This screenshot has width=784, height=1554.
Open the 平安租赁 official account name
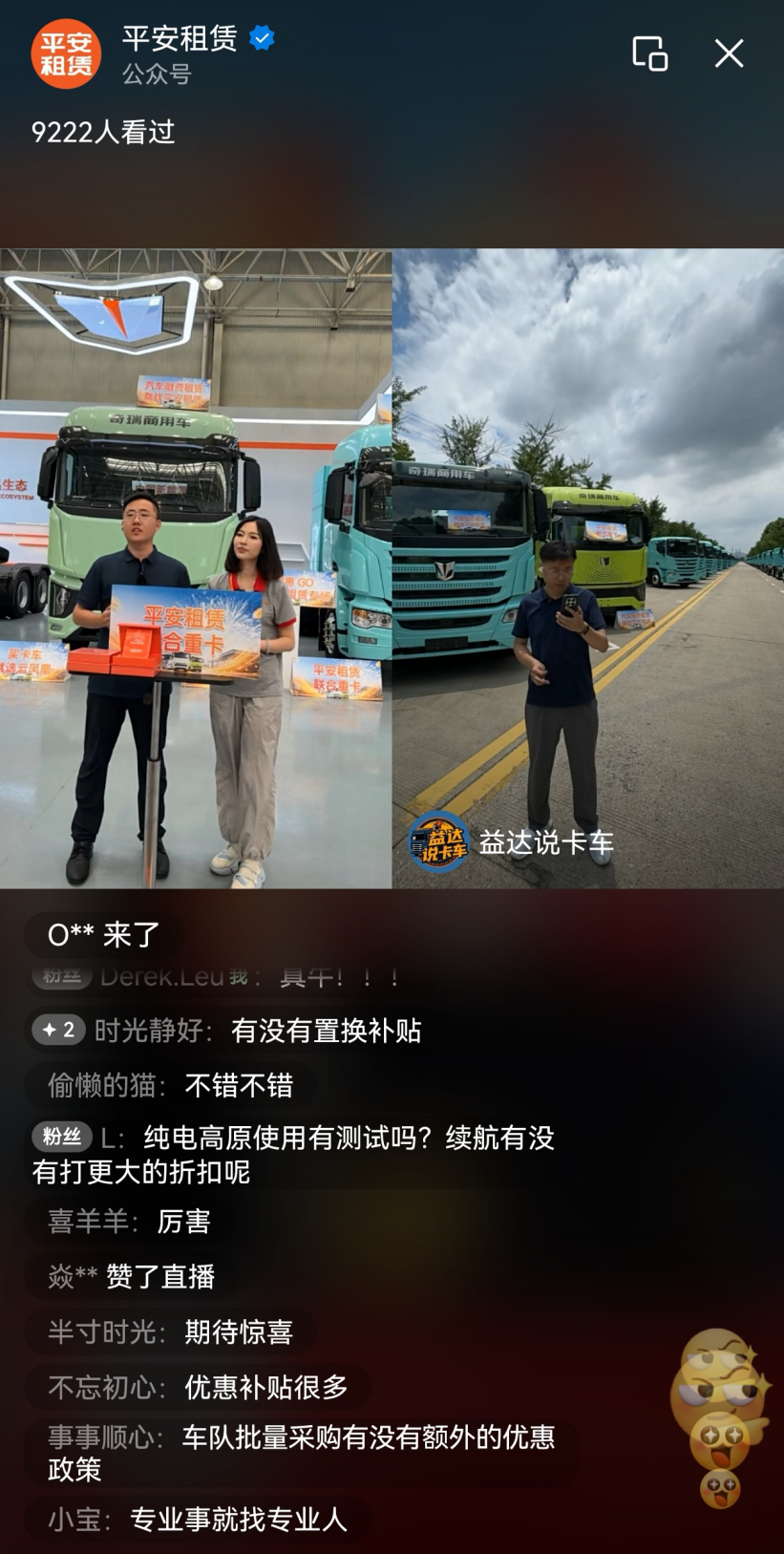click(x=180, y=38)
